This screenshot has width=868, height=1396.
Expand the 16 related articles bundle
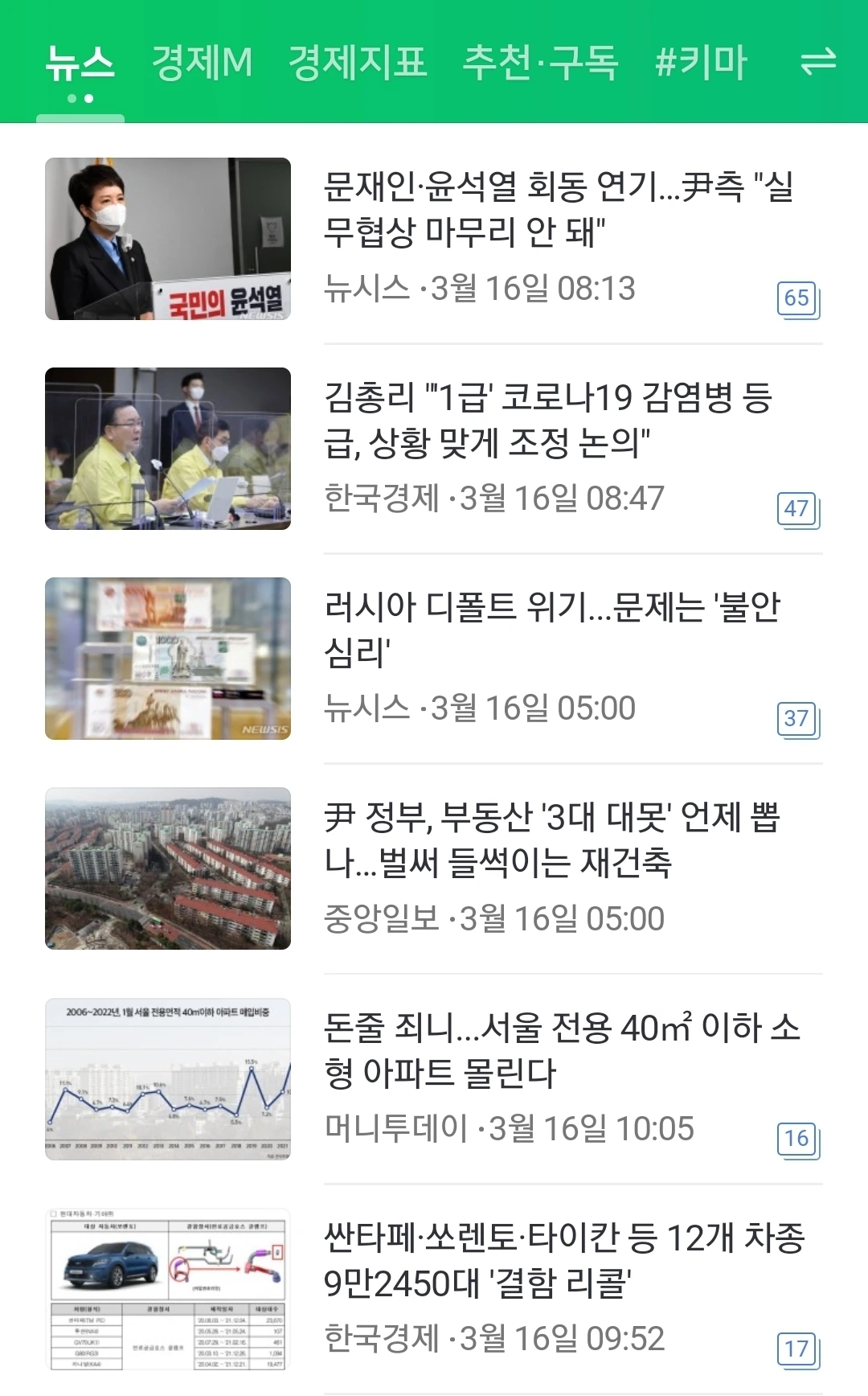tap(797, 1139)
